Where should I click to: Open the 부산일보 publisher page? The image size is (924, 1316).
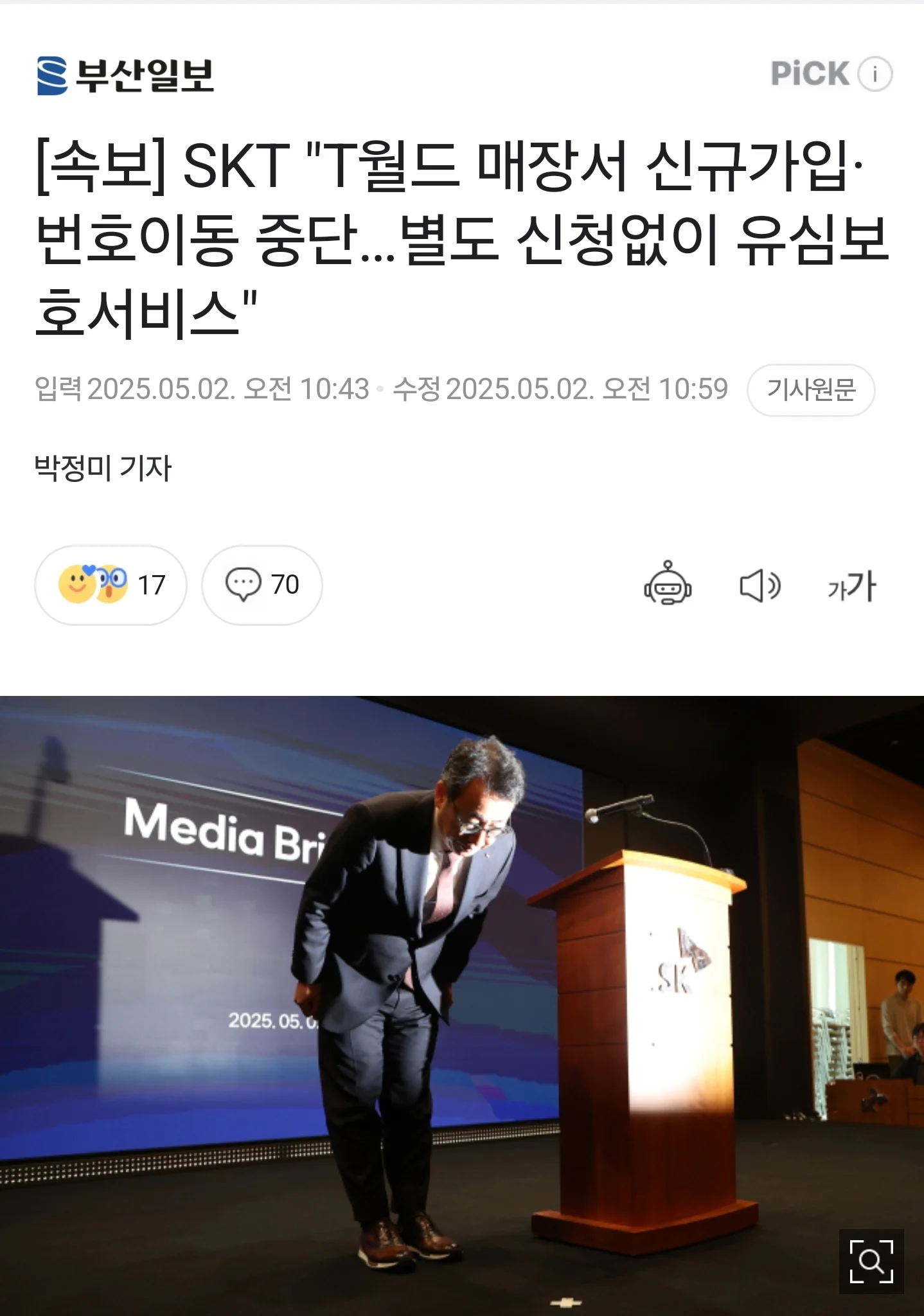(125, 75)
